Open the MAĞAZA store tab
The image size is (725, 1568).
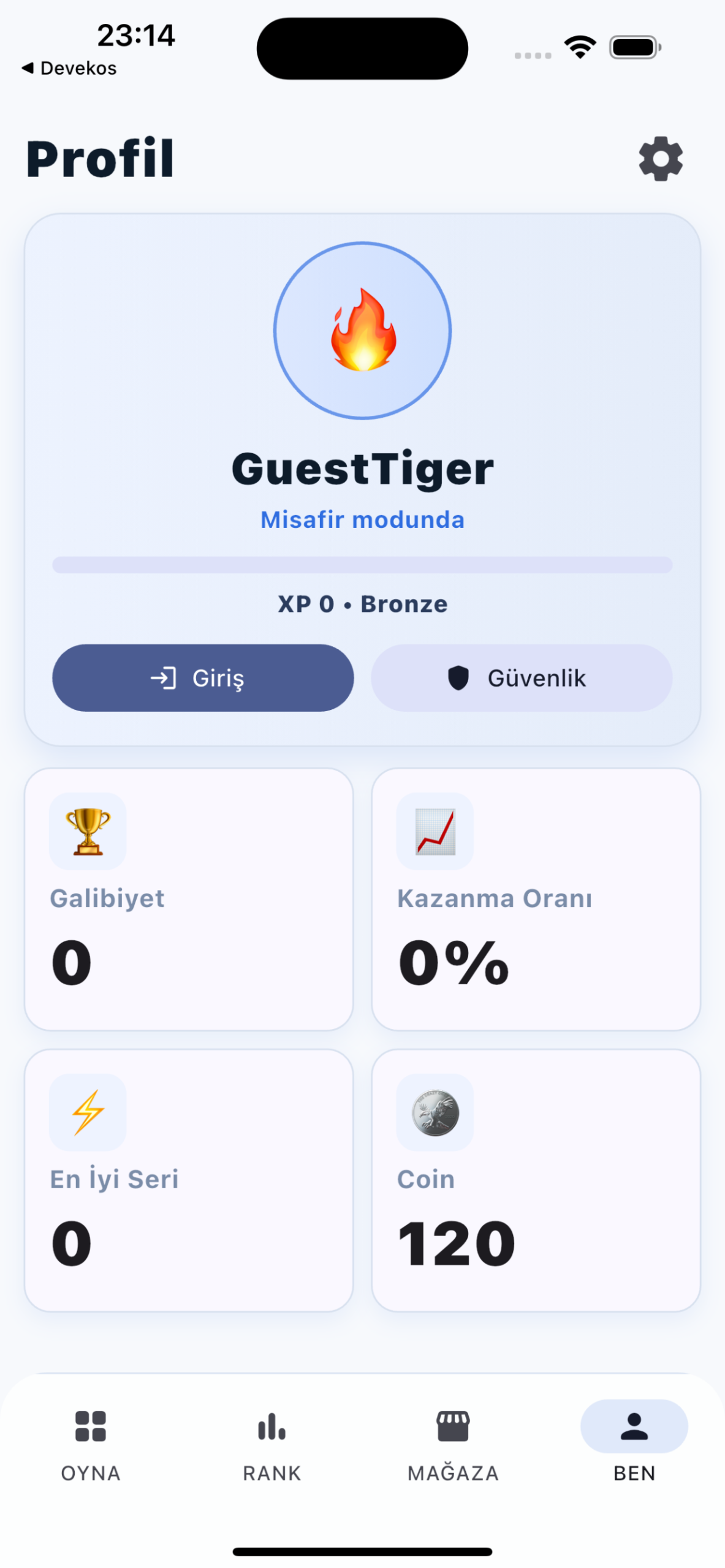pyautogui.click(x=453, y=1442)
